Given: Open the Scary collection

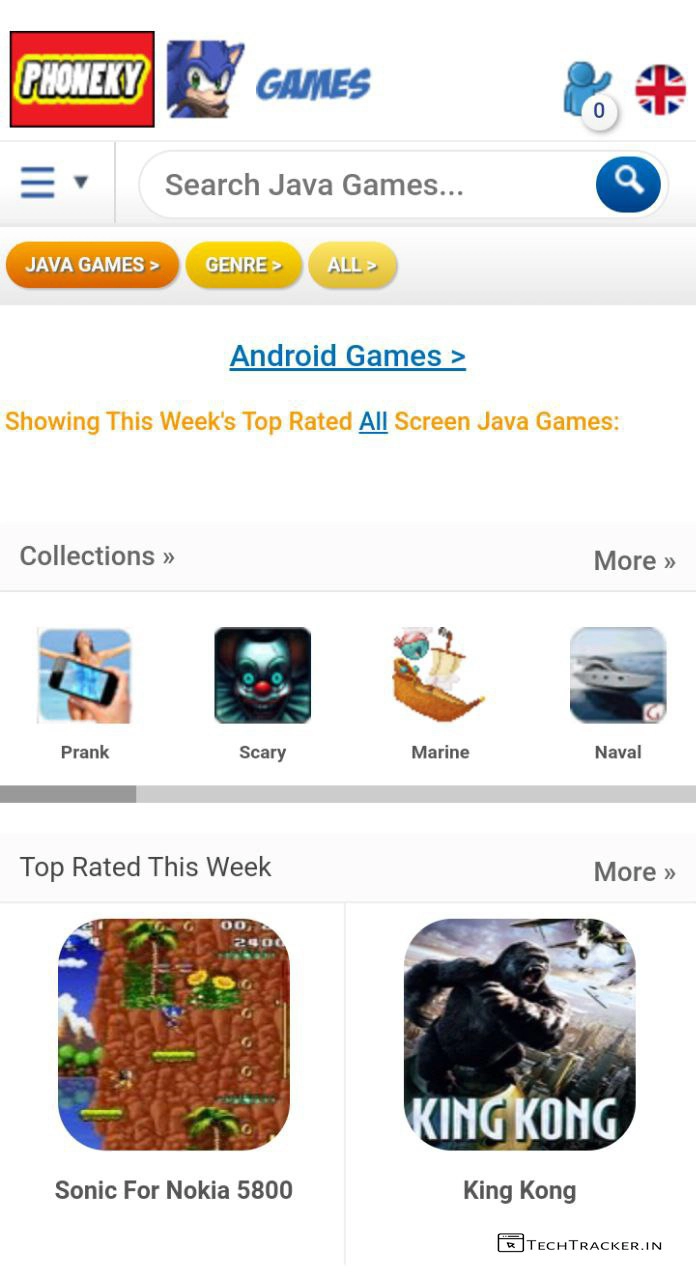Looking at the screenshot, I should point(262,692).
